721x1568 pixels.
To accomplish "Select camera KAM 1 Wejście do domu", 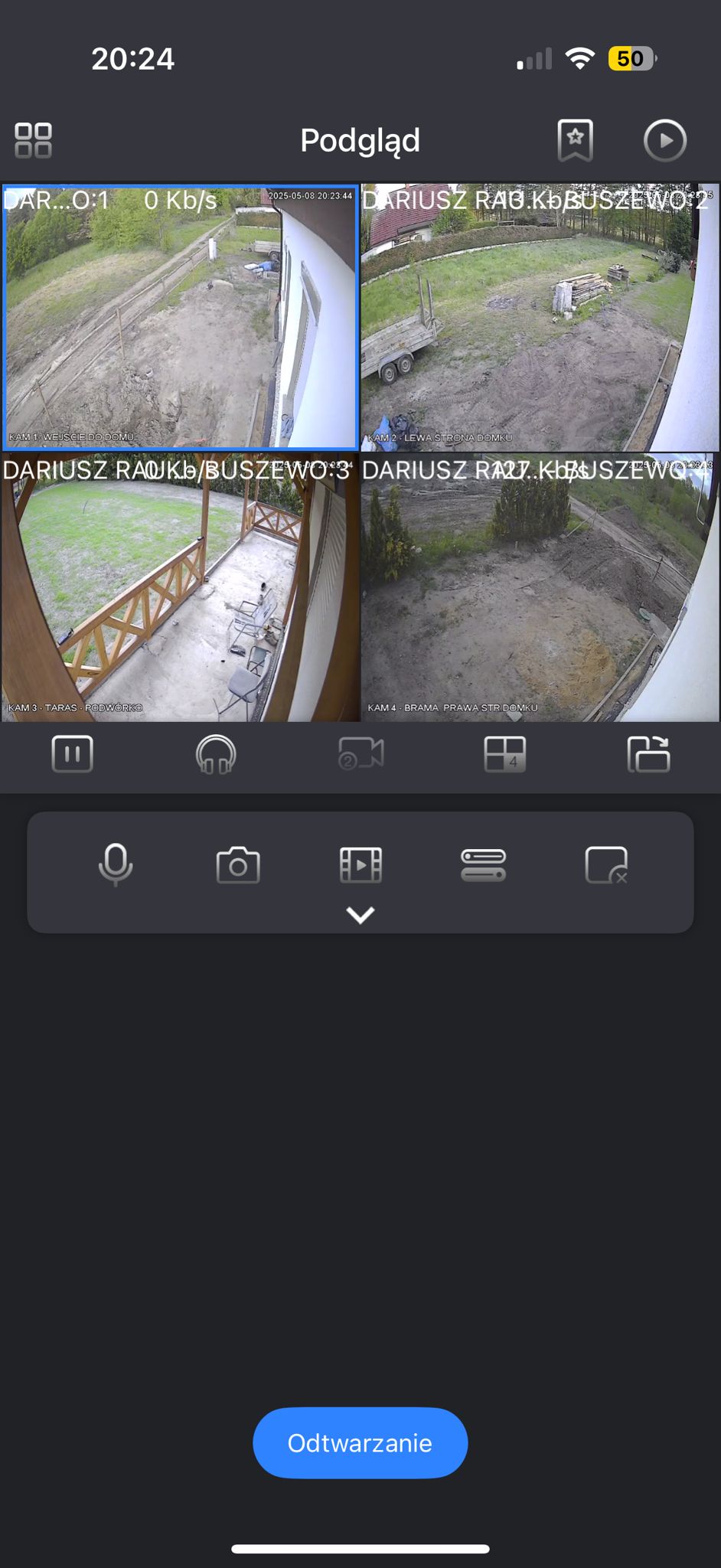I will [180, 317].
